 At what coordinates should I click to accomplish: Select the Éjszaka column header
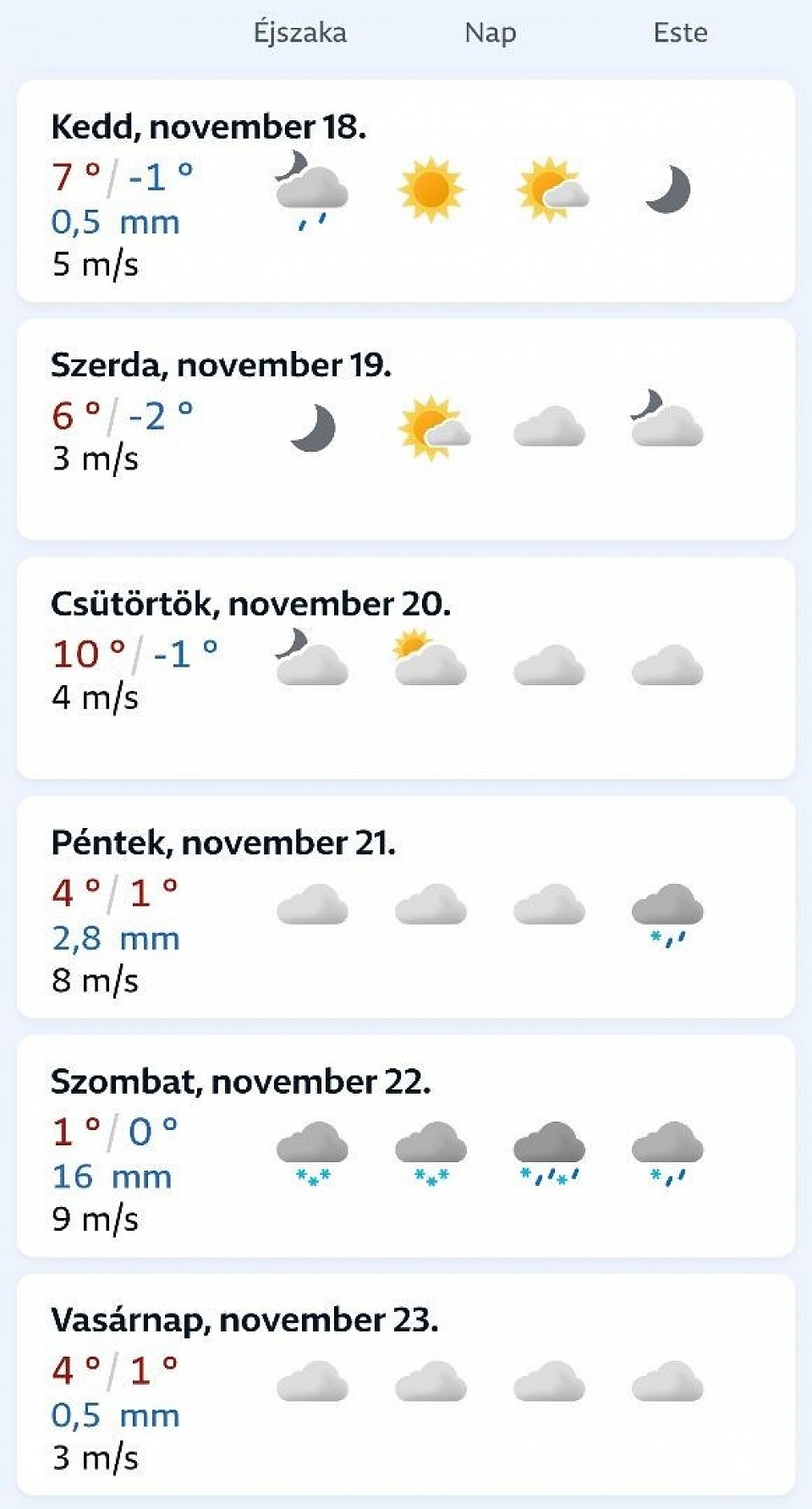click(x=300, y=32)
